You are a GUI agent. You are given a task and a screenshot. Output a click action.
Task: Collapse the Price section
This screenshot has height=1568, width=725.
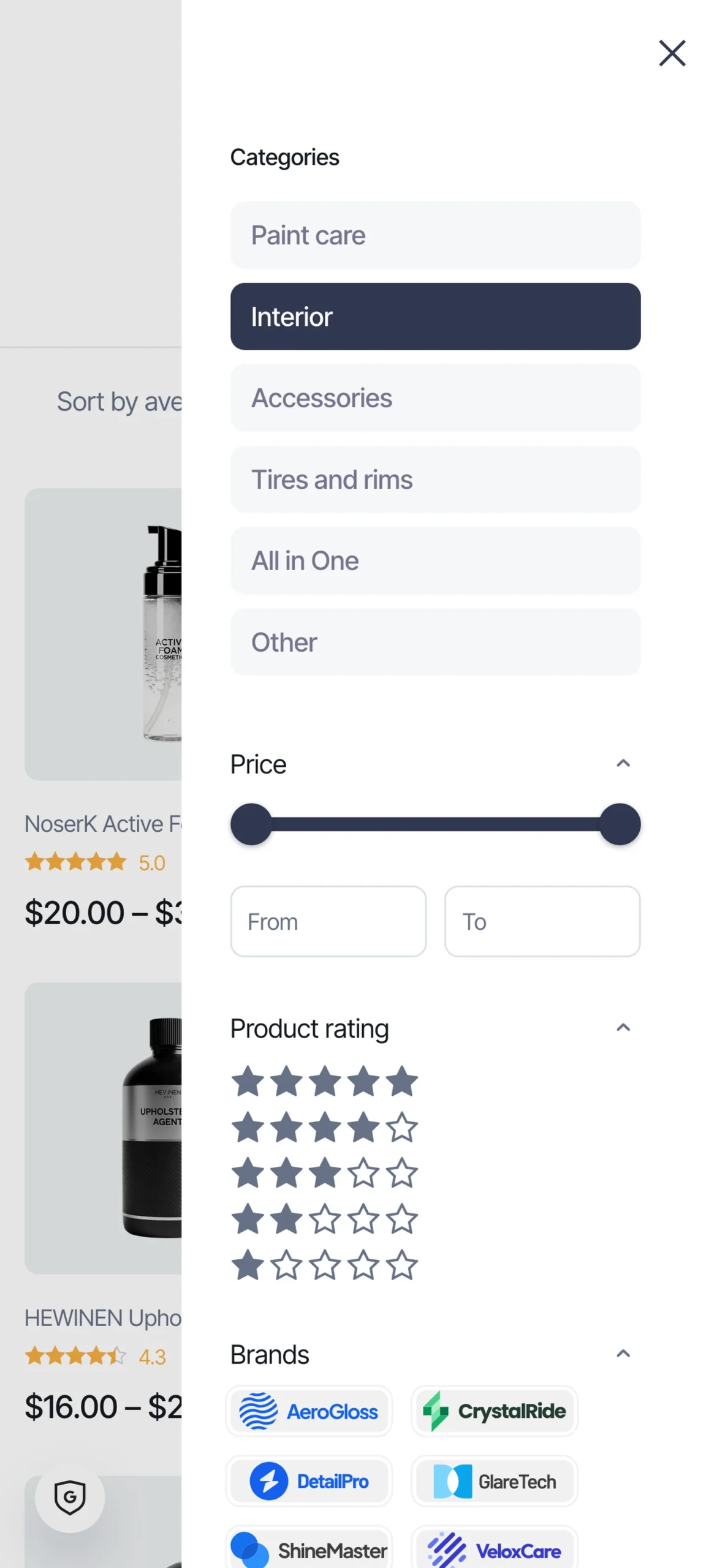623,763
